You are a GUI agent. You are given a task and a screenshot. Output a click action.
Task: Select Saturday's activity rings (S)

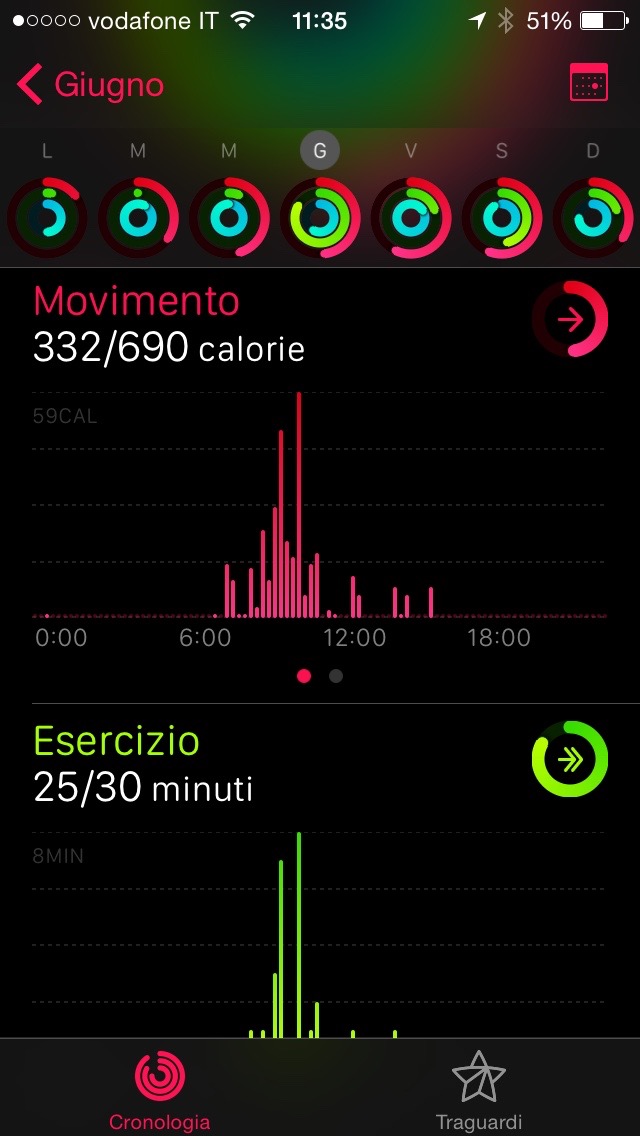coord(502,217)
